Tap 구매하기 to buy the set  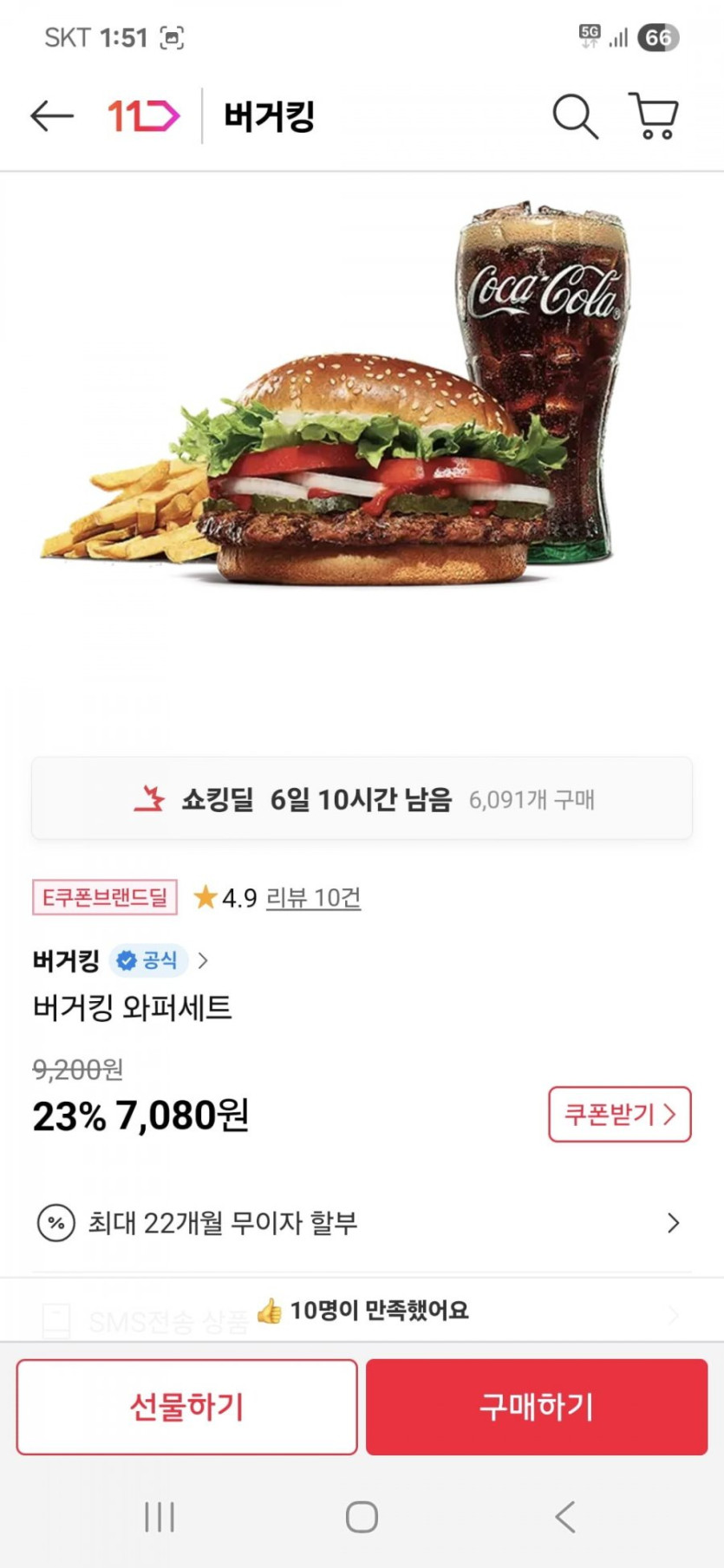537,1407
